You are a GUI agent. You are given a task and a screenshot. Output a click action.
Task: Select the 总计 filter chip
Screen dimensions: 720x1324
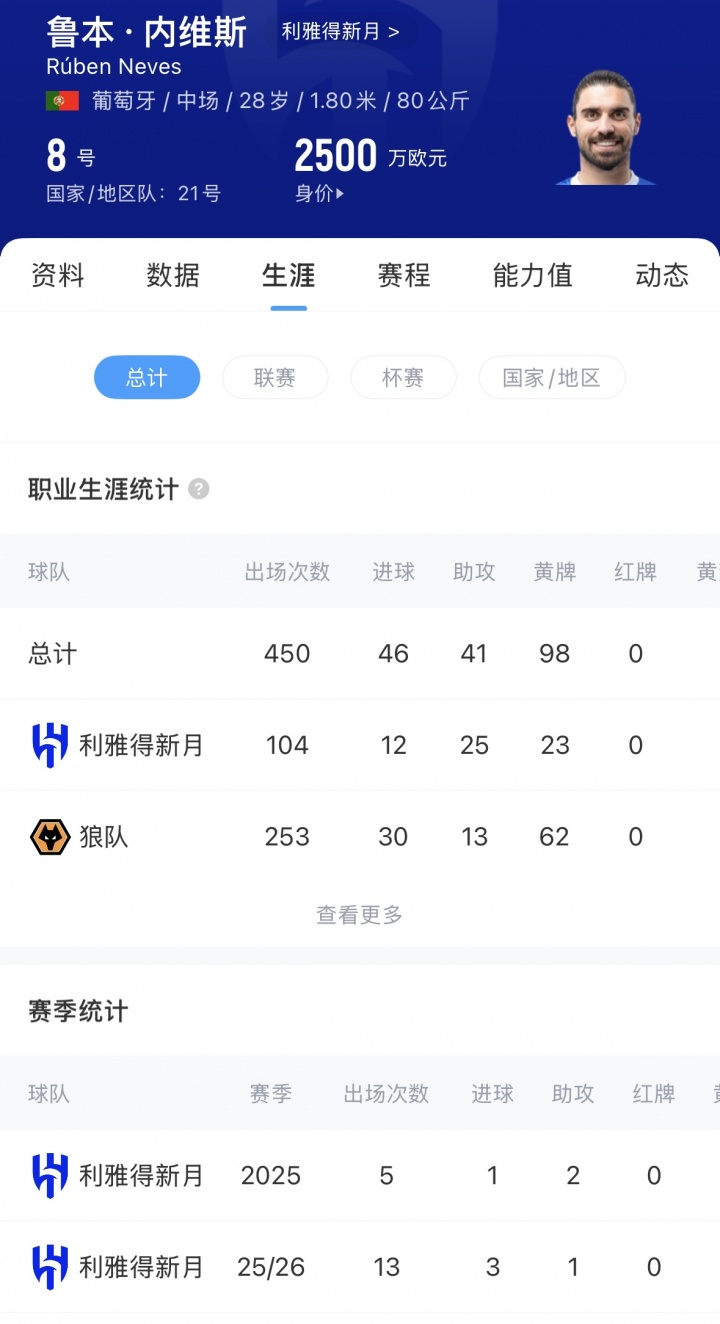click(147, 378)
